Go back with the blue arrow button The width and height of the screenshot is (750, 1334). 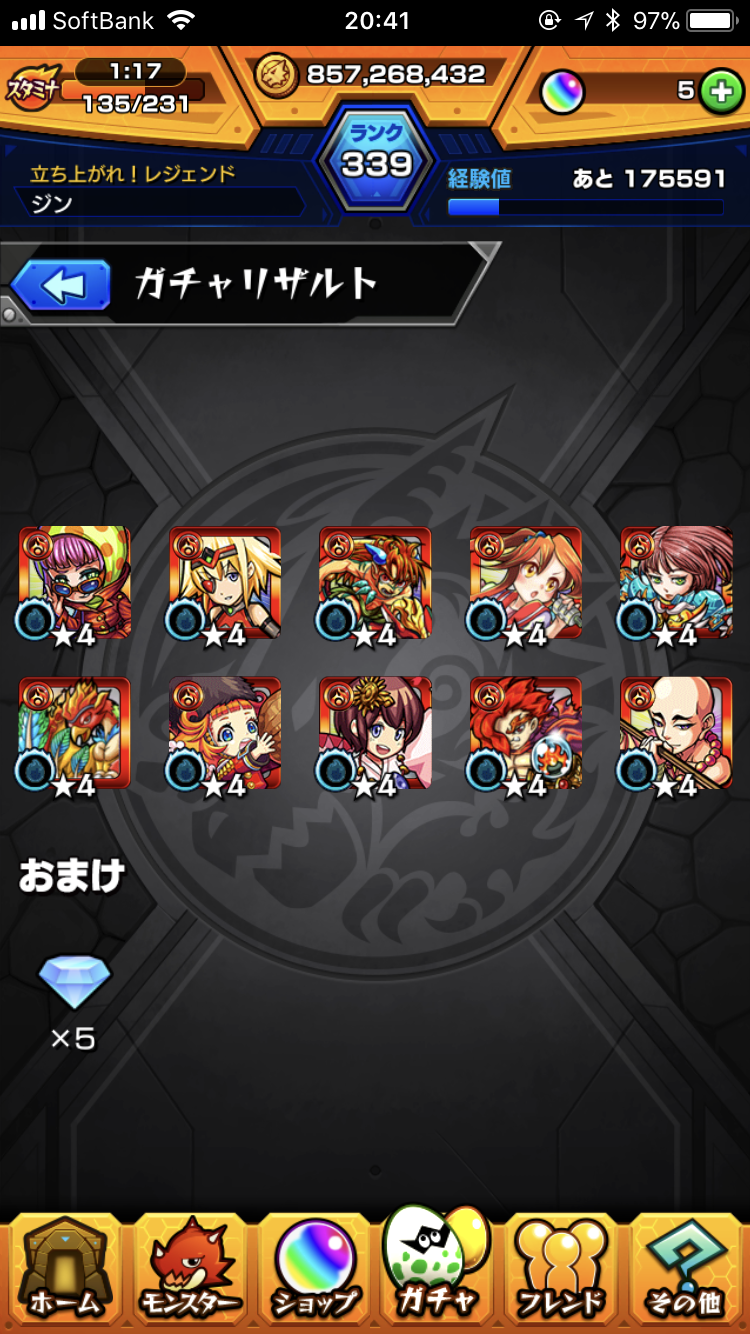pyautogui.click(x=61, y=285)
